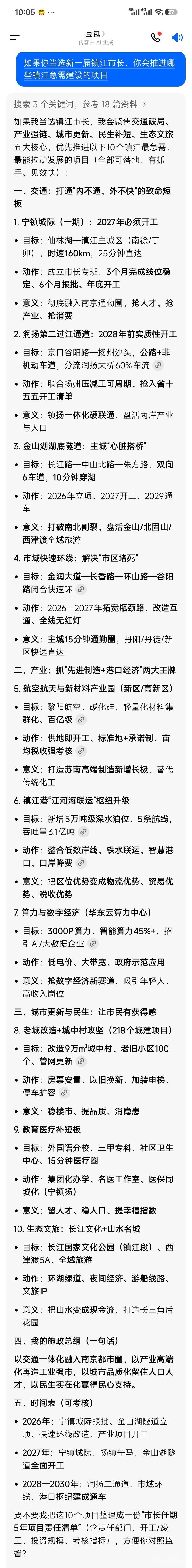This screenshot has height=1568, width=192.
Task: Toggle the speaker read-aloud icon
Action: (x=177, y=37)
